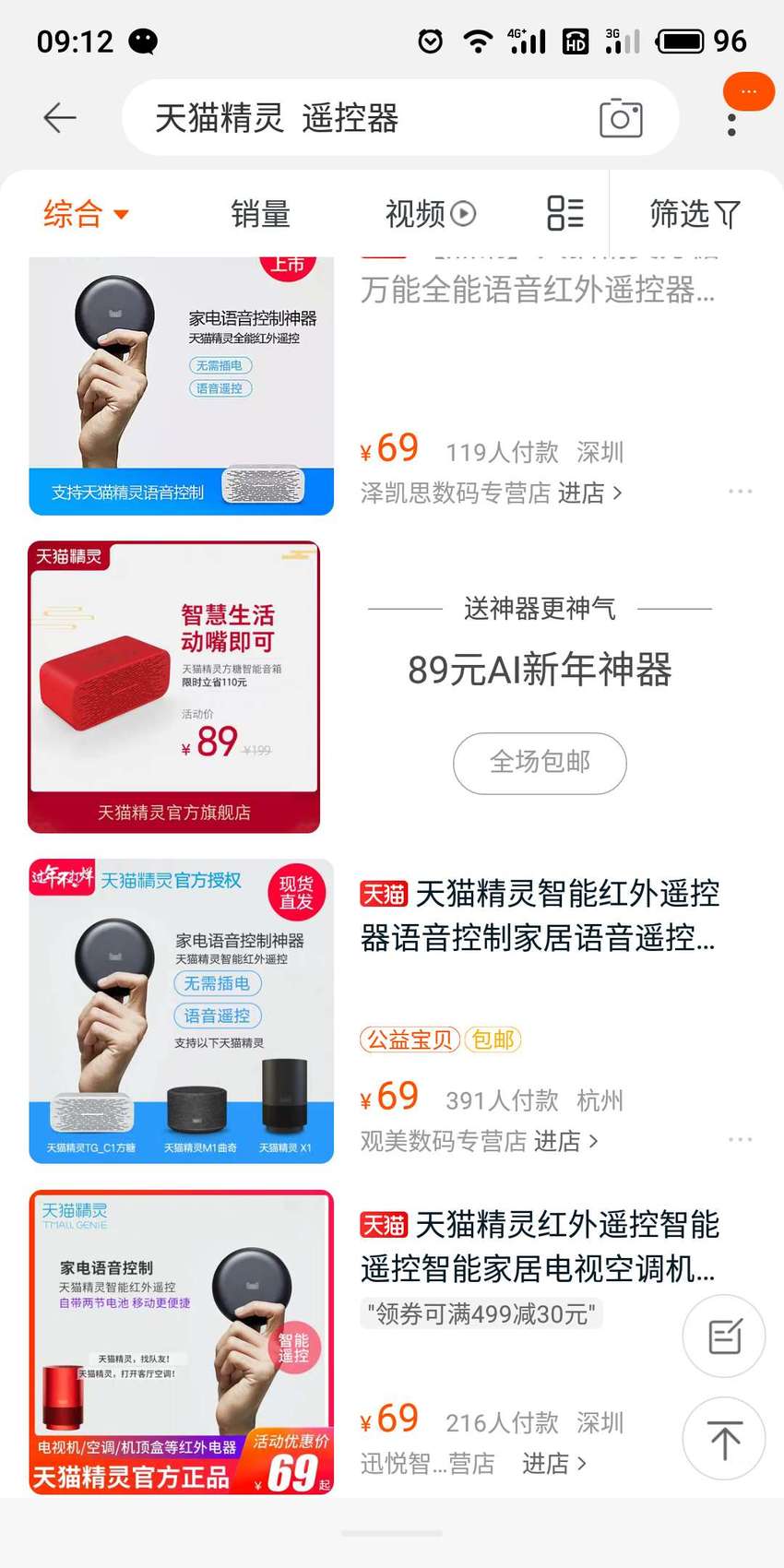The height and width of the screenshot is (1568, 784).
Task: Open camera image search
Action: pos(621,118)
